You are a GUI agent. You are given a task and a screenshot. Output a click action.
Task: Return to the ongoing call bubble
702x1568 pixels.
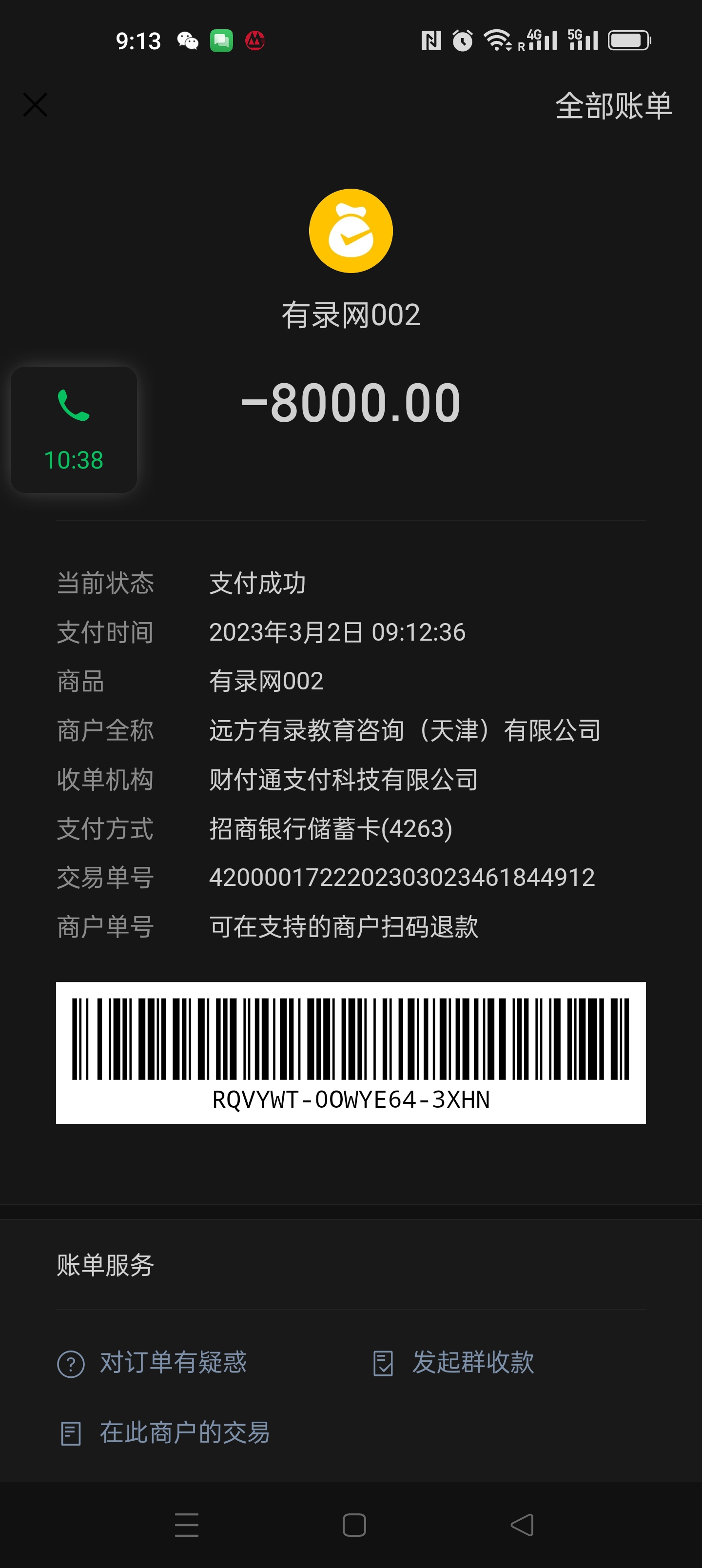pyautogui.click(x=74, y=430)
